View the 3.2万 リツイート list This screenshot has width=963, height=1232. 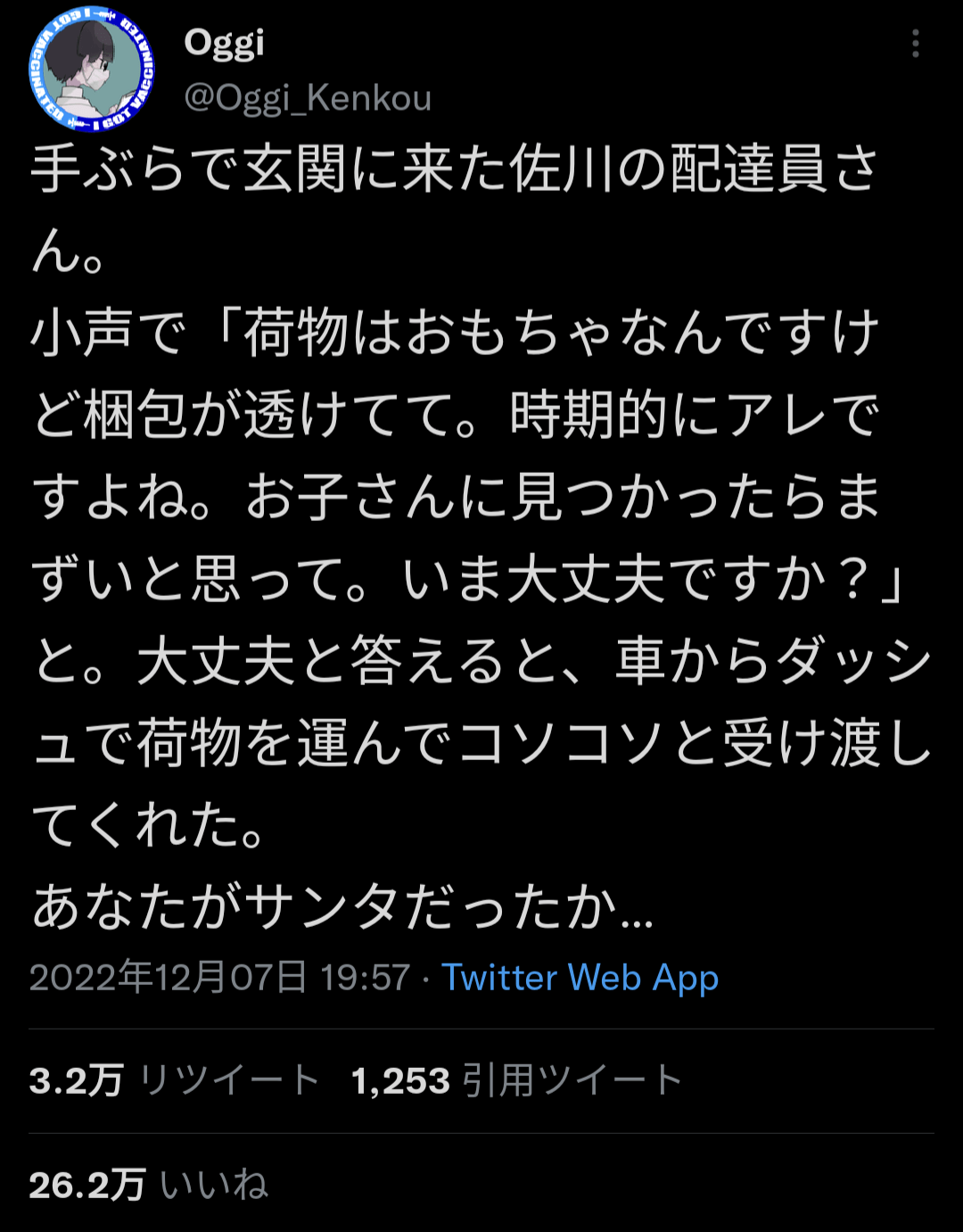(174, 1080)
